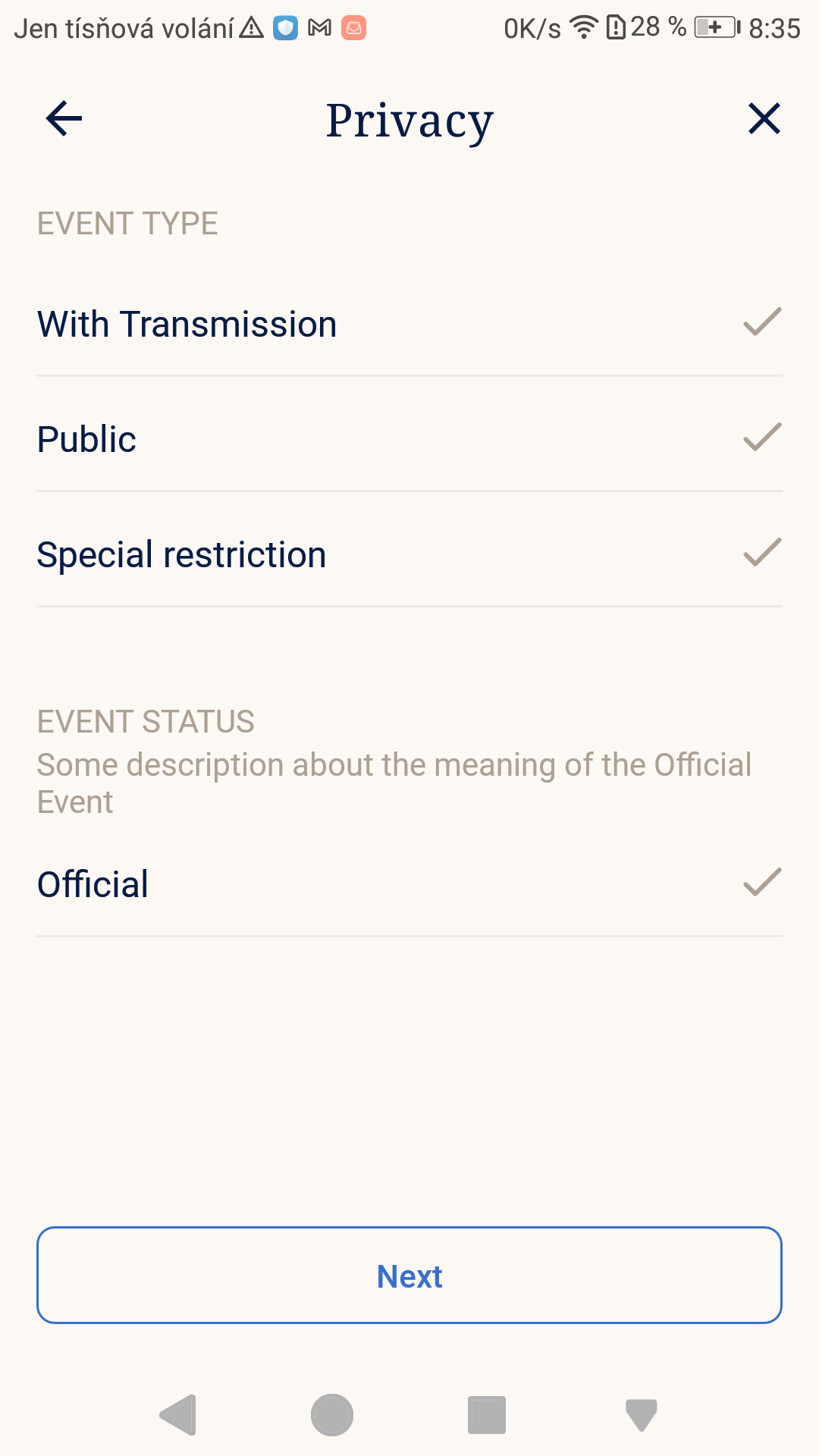Choose the Public event type
819x1456 pixels.
409,439
